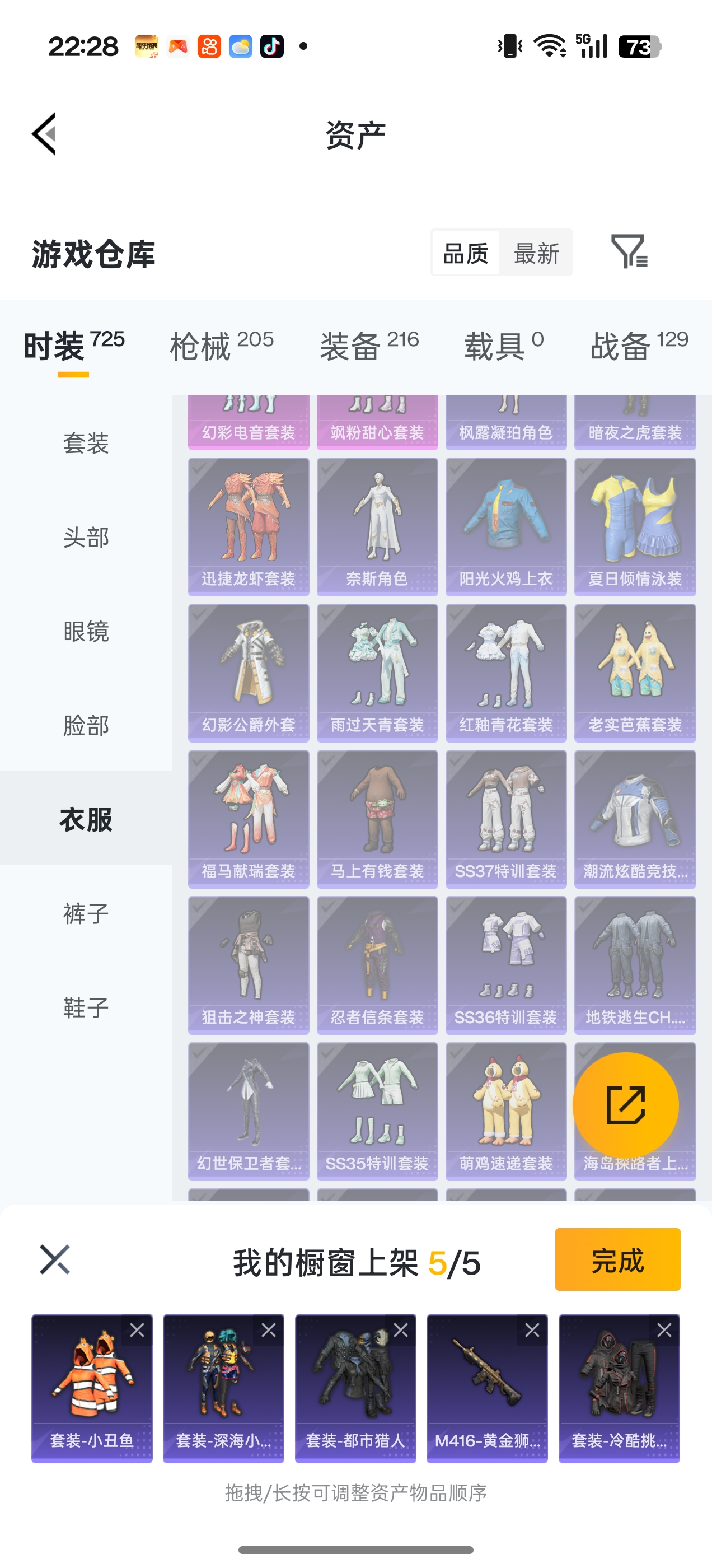712x1568 pixels.
Task: Go back with the top-left arrow
Action: [44, 134]
